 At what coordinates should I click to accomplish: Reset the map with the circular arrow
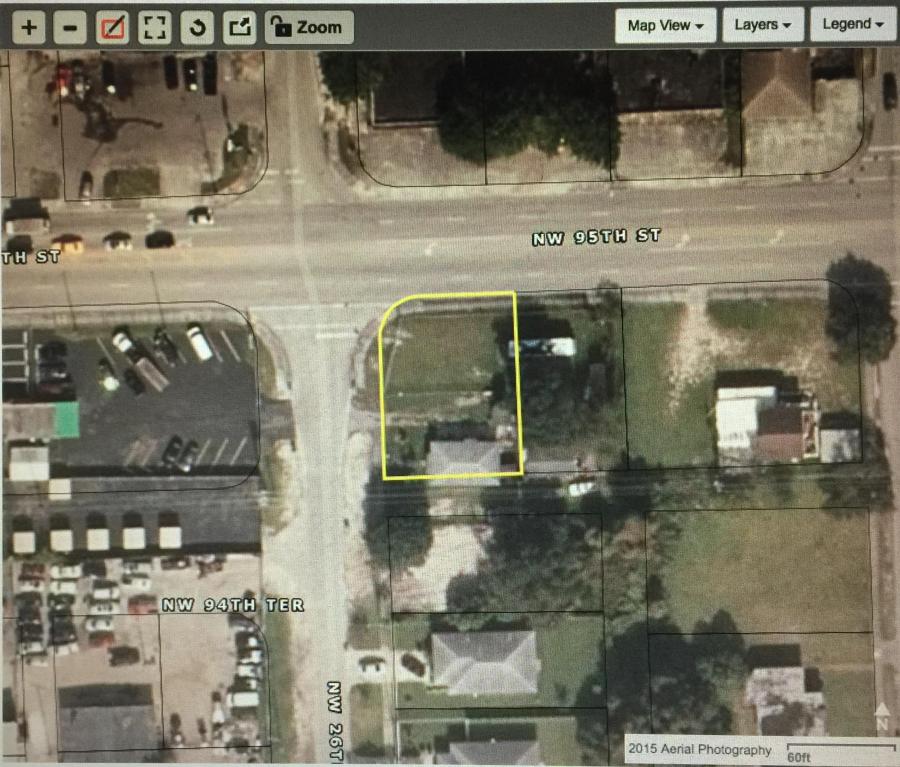(197, 27)
